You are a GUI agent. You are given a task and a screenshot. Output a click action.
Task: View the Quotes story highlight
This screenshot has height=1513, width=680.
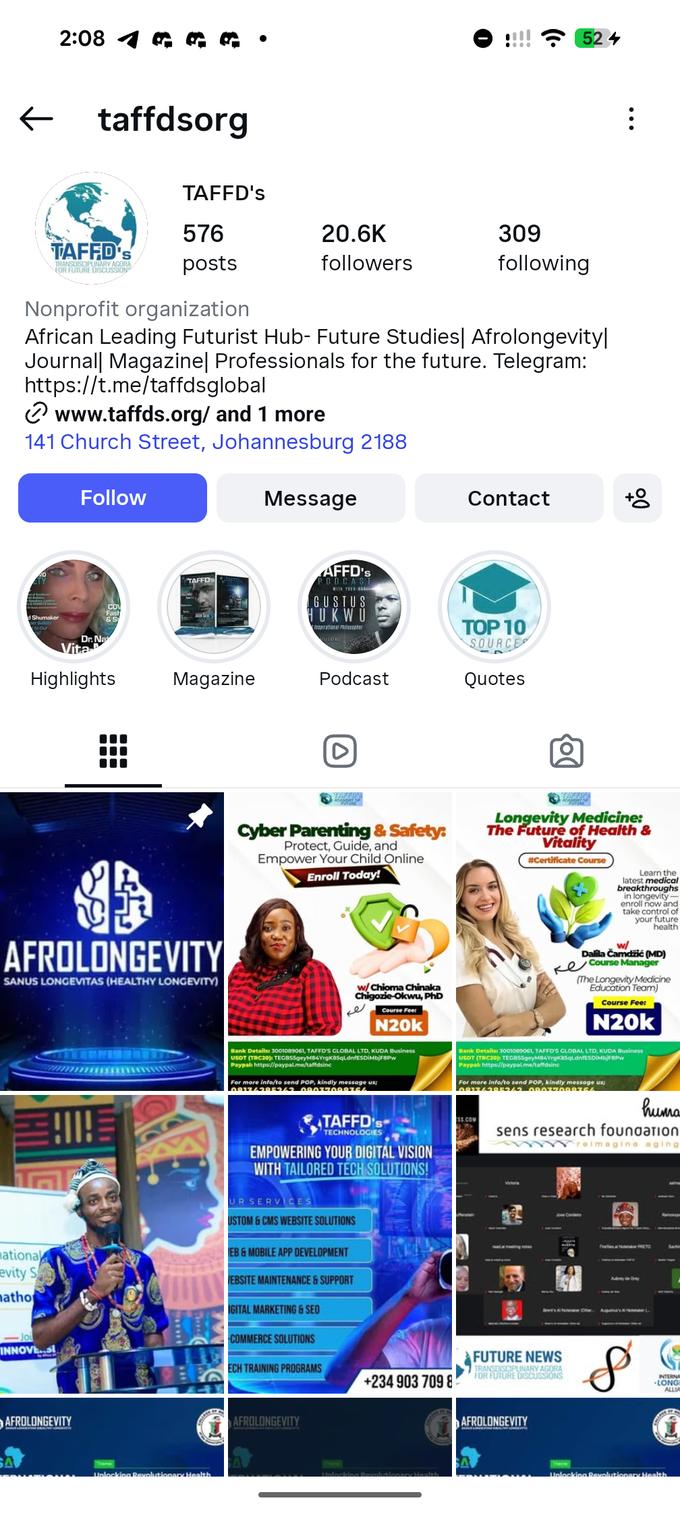[494, 607]
